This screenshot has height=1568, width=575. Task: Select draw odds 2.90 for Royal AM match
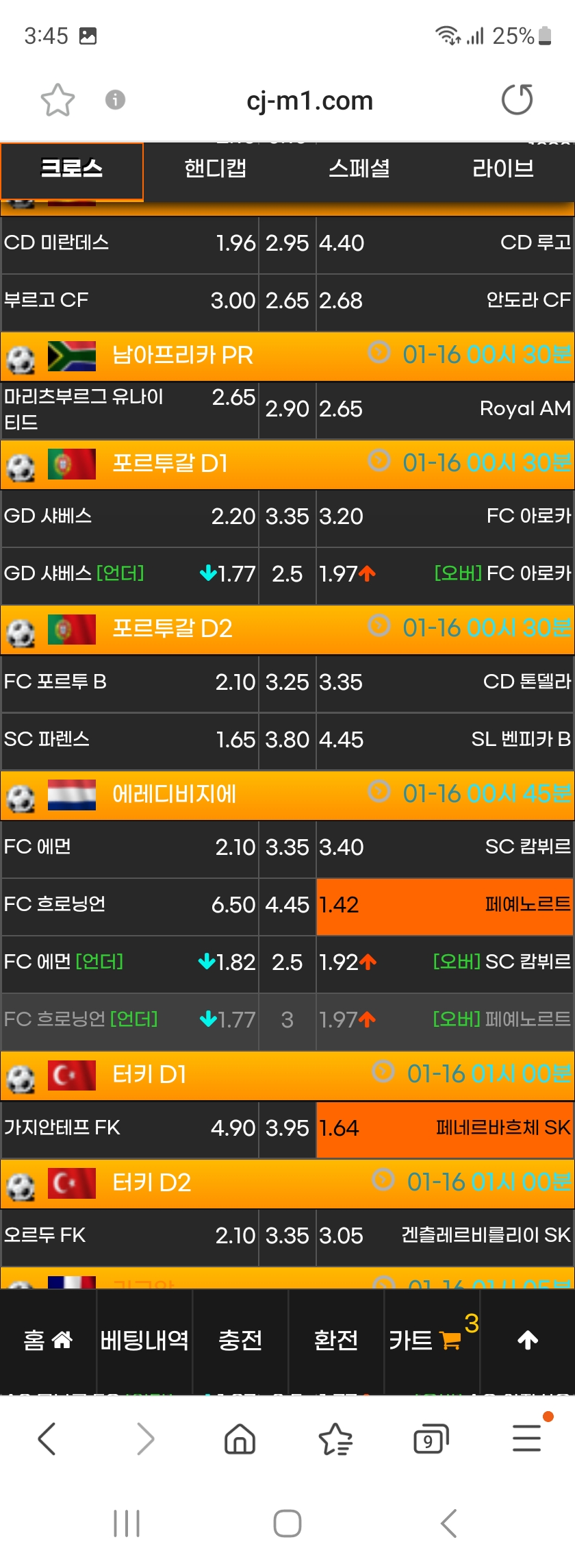(x=287, y=410)
